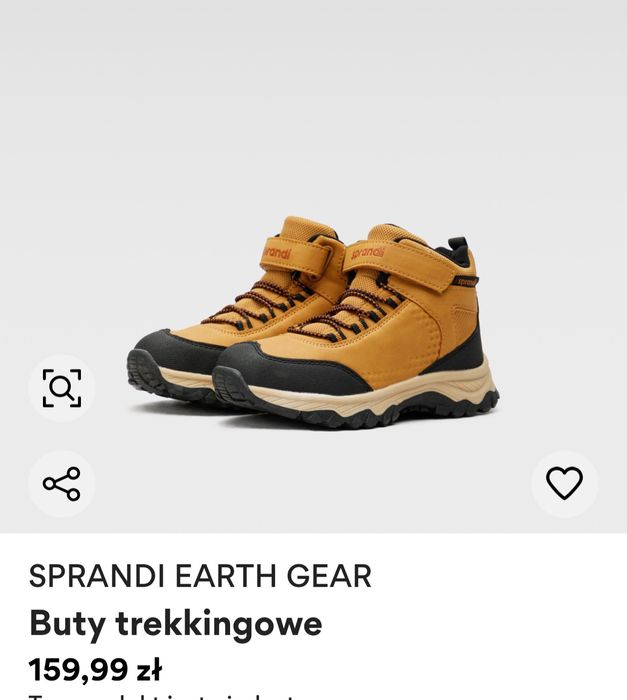Open the trekking boots product photo

[x=313, y=320]
